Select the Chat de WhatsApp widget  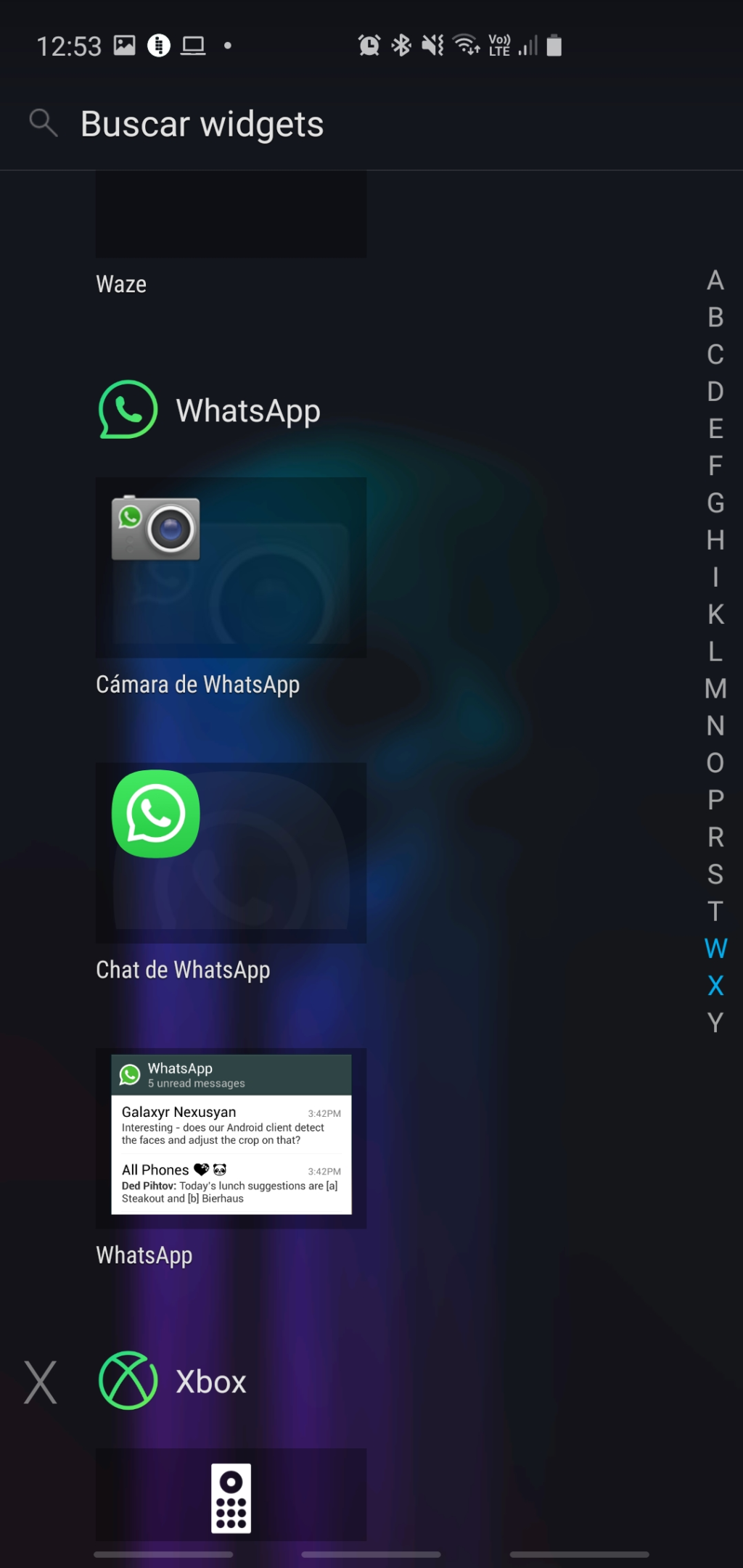point(231,852)
